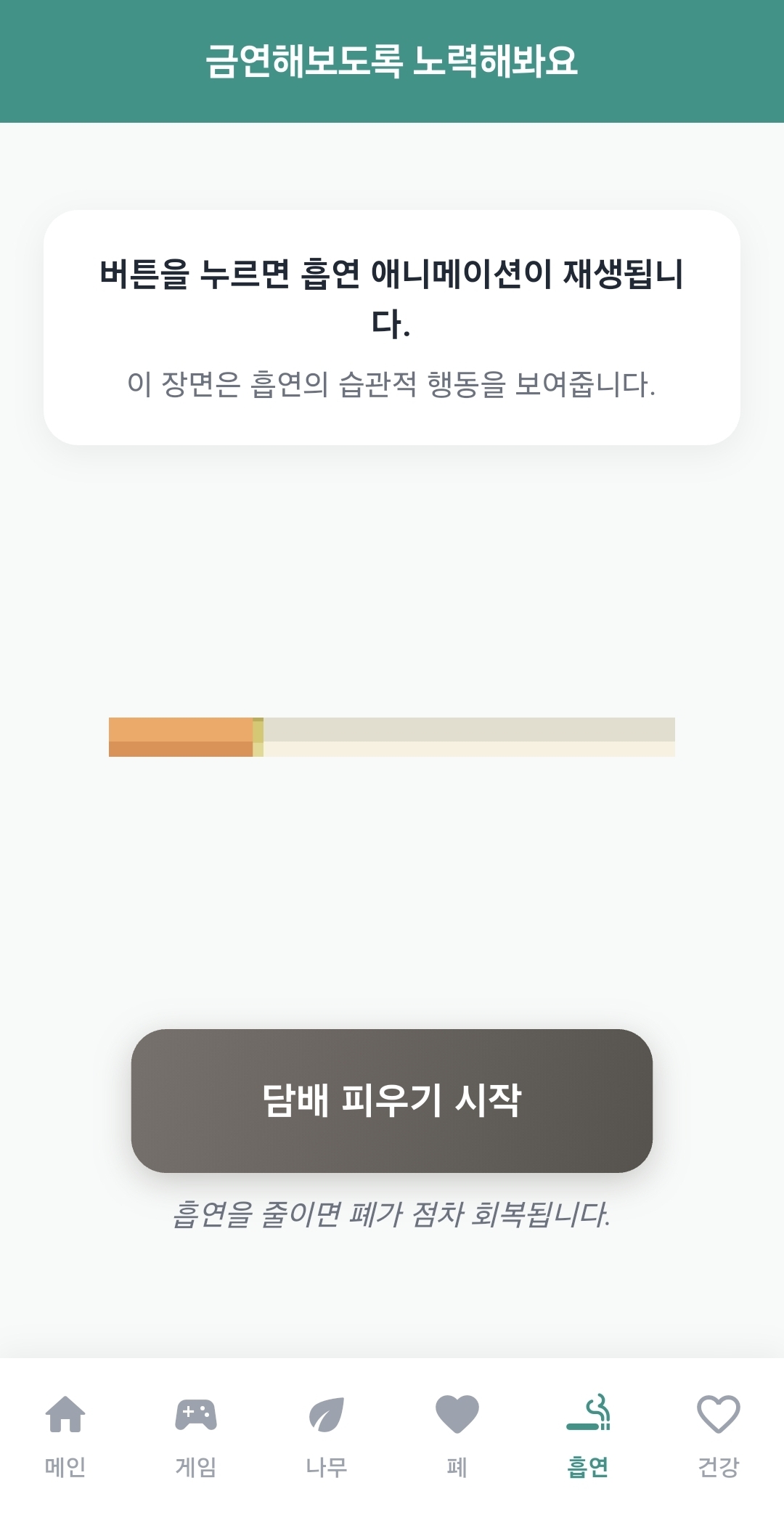The height and width of the screenshot is (1515, 784).
Task: Click the cigarette graphic in the center
Action: tap(392, 737)
